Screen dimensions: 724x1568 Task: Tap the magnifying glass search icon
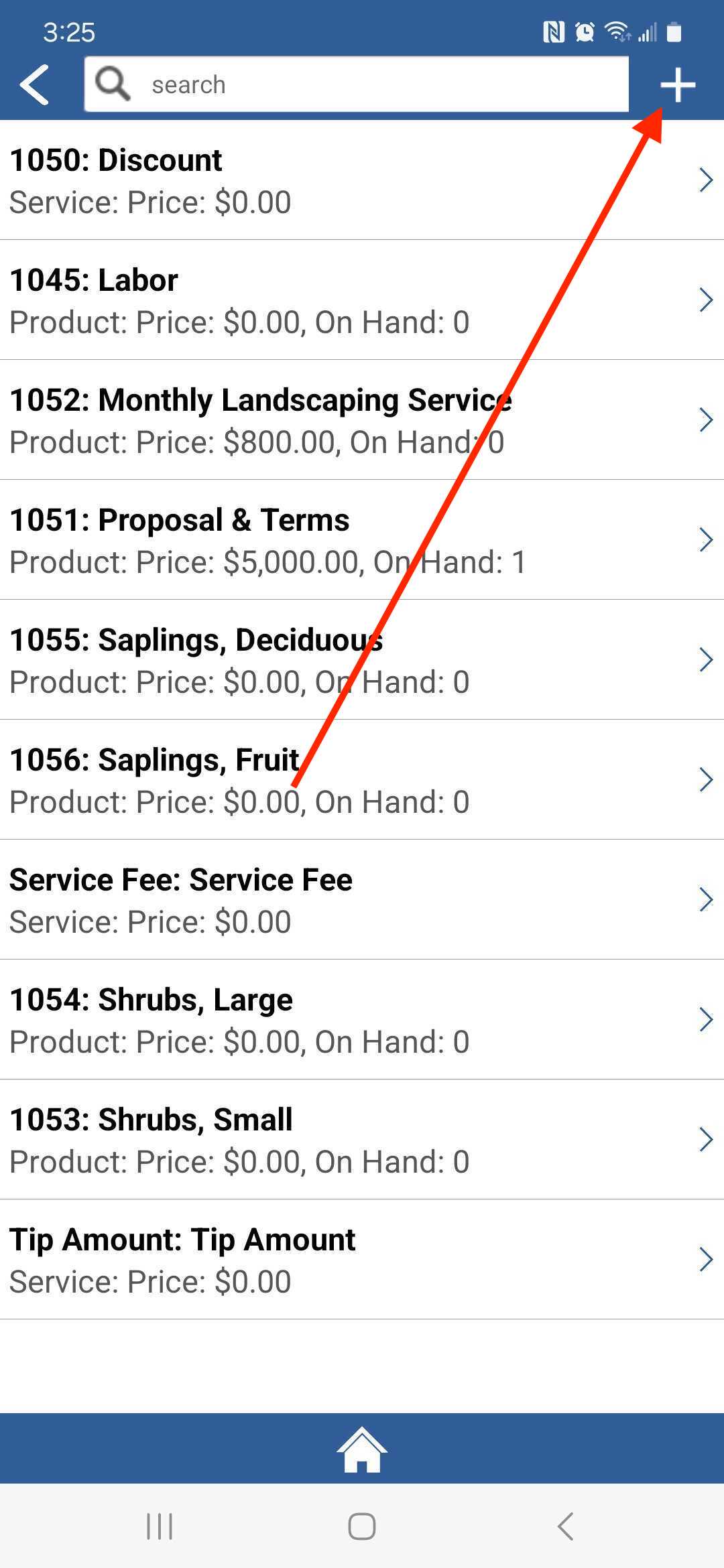pos(113,84)
